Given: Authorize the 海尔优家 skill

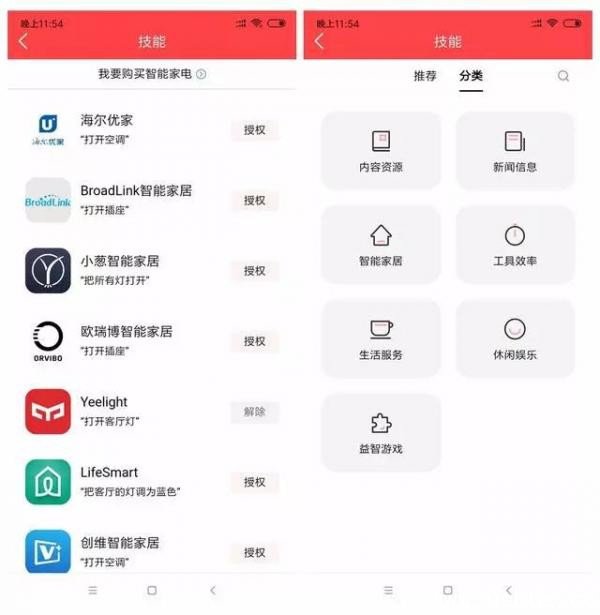Looking at the screenshot, I should pos(254,130).
